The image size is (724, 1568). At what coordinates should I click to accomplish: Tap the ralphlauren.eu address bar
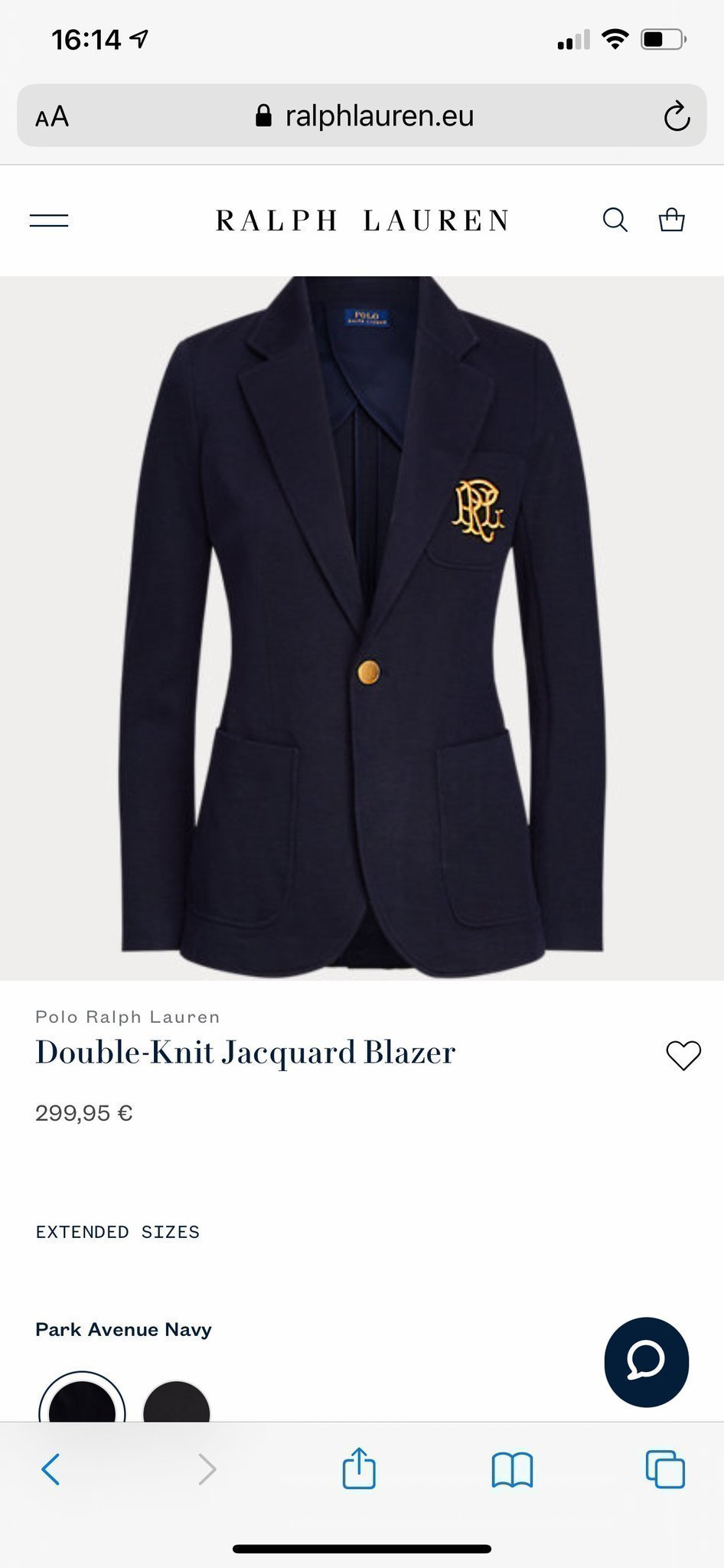tap(364, 116)
